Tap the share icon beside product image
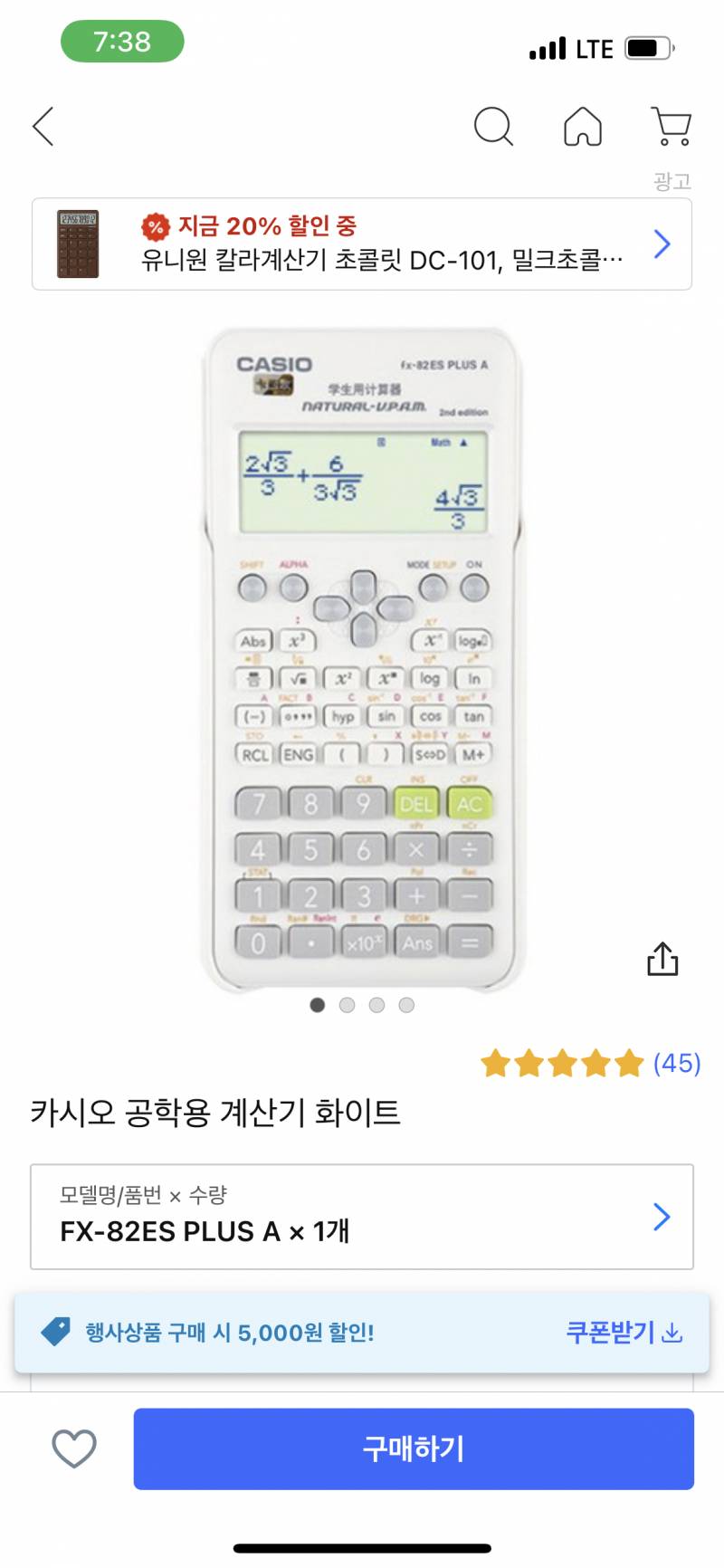 coord(663,959)
